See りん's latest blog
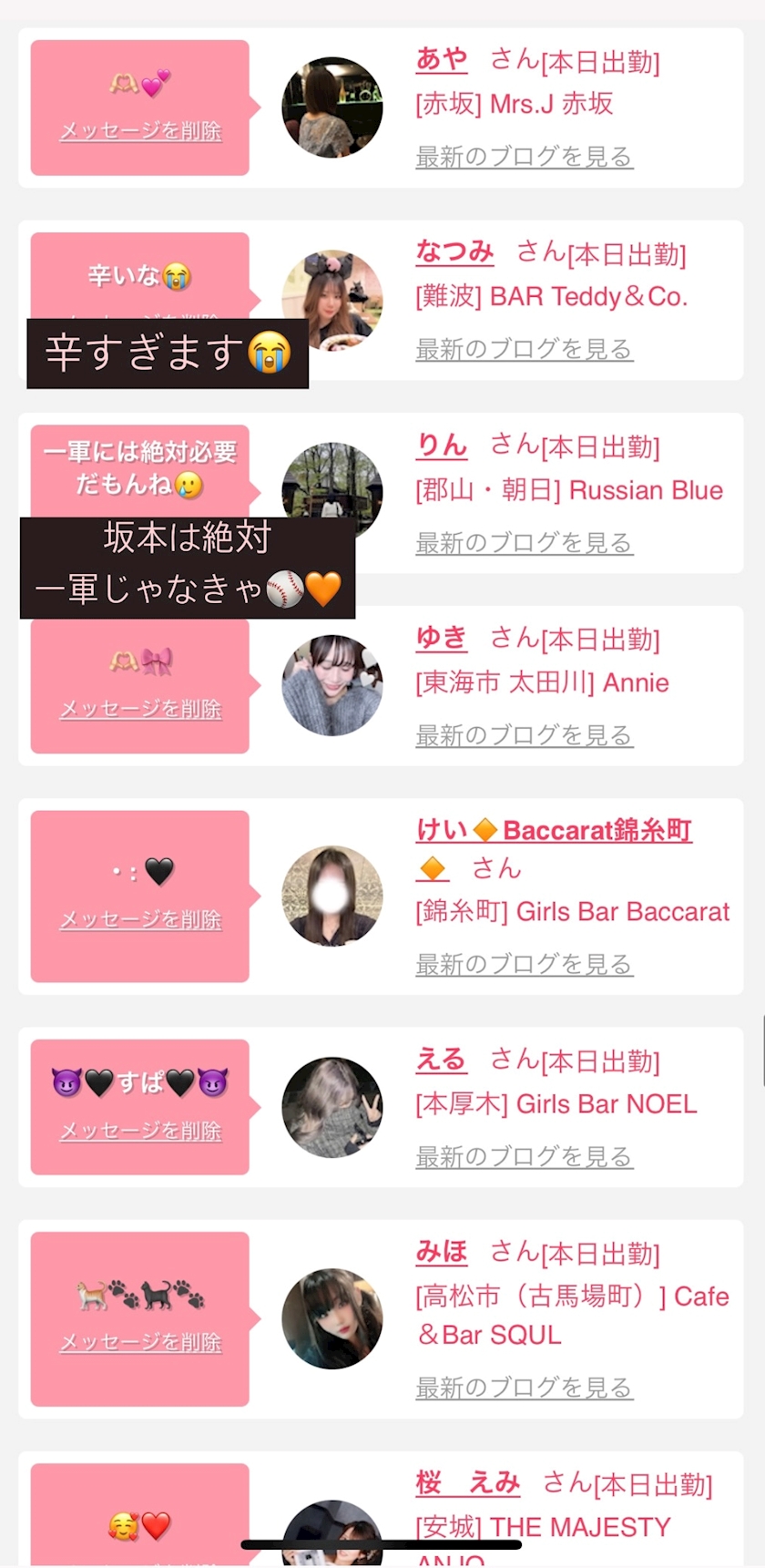Screen dimensions: 765x1568 (x=524, y=543)
